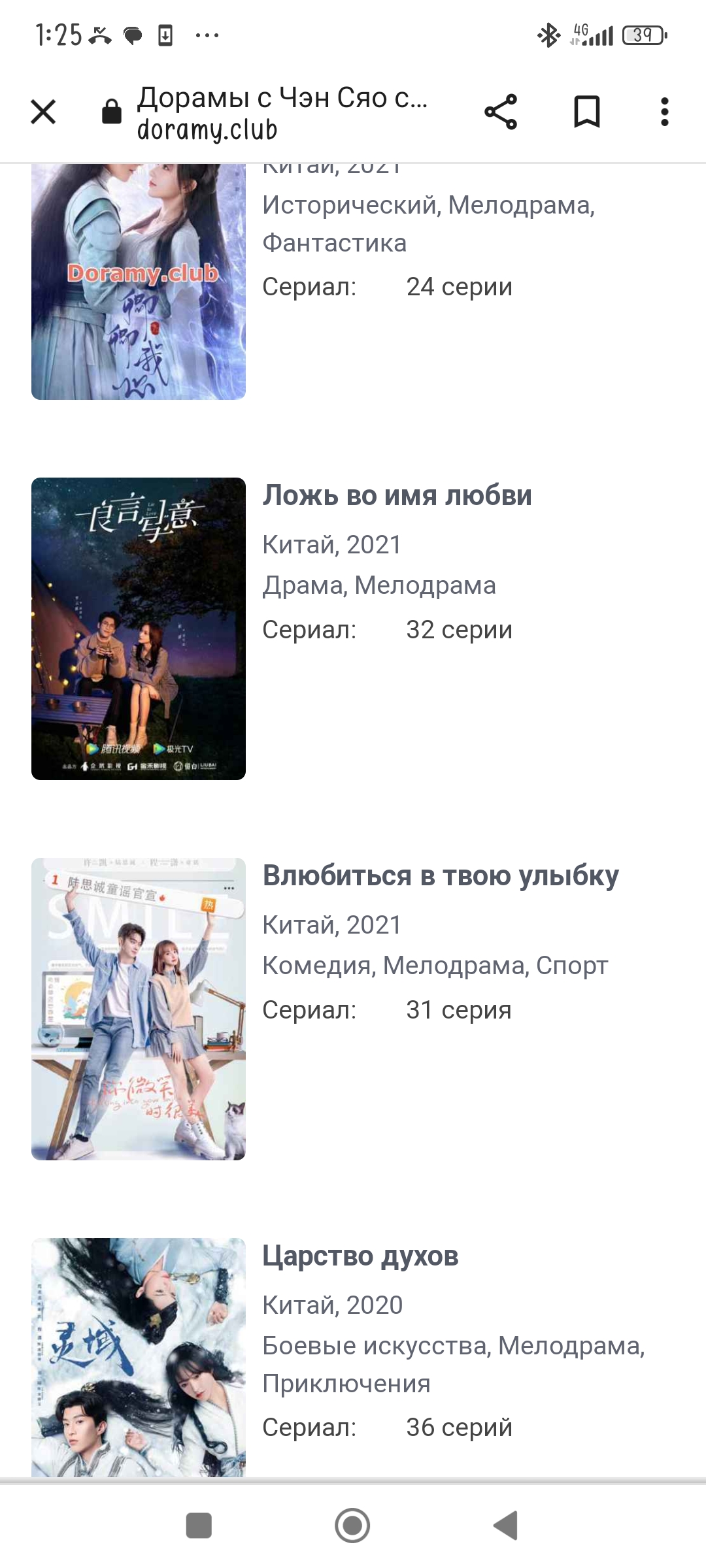Viewport: 706px width, 1568px height.
Task: Go back with system back button
Action: click(505, 1526)
